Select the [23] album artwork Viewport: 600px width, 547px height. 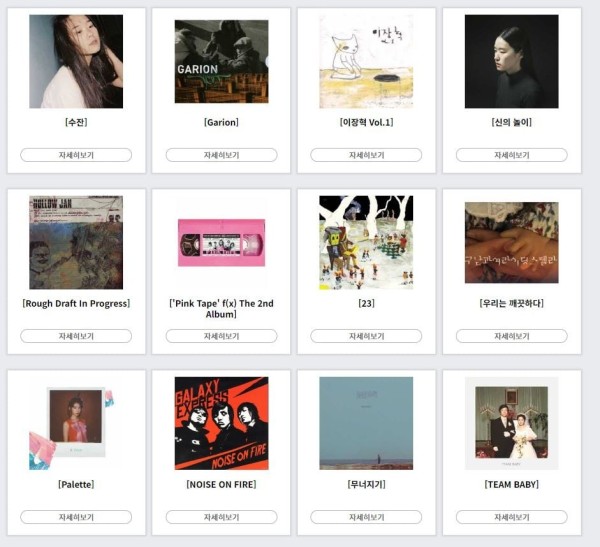pyautogui.click(x=366, y=242)
